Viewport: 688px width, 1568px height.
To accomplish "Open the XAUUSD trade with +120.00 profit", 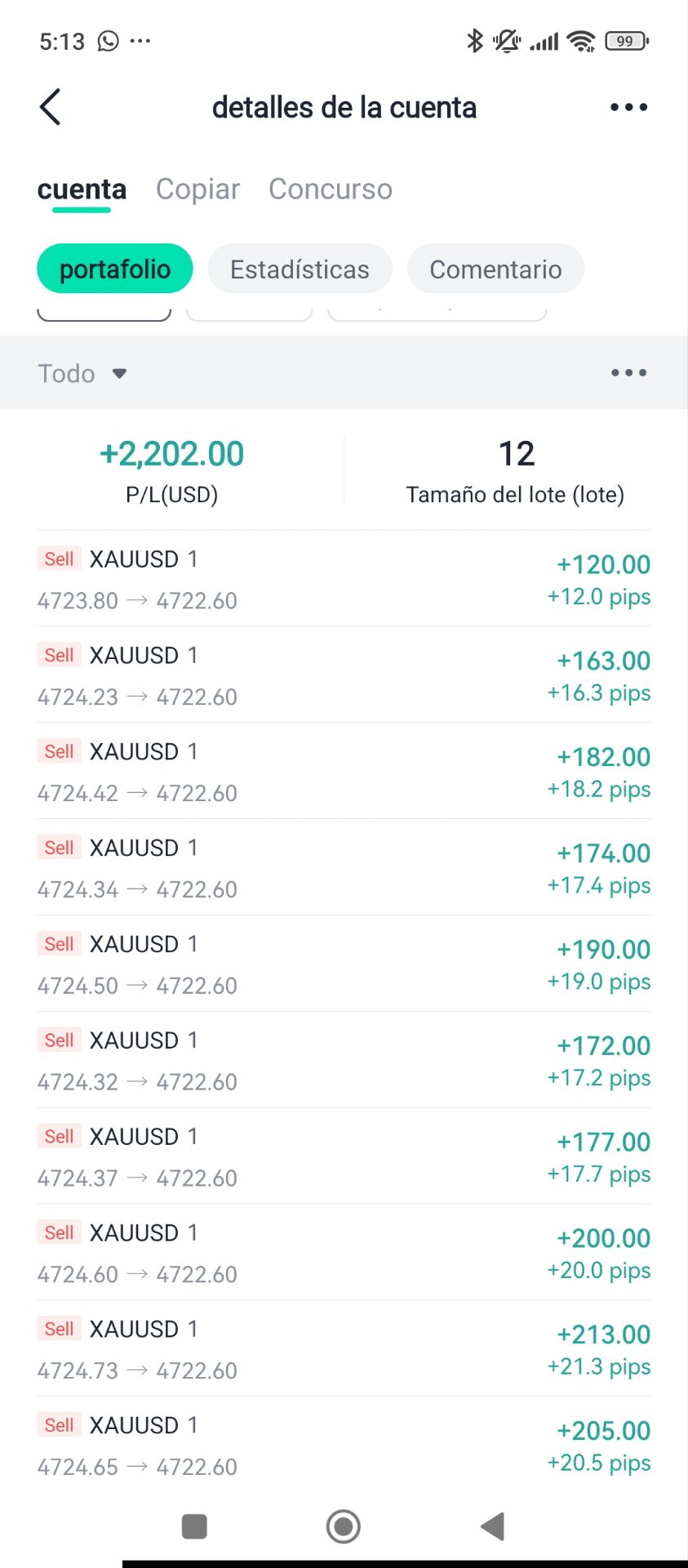I will click(344, 579).
